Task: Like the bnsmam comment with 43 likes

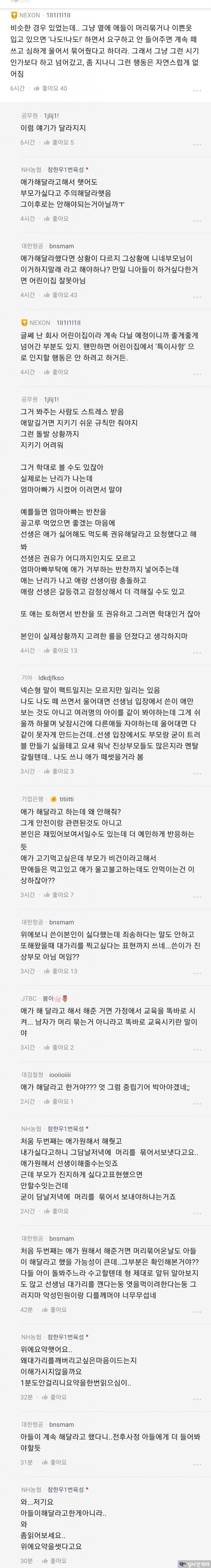Action: pos(48,295)
